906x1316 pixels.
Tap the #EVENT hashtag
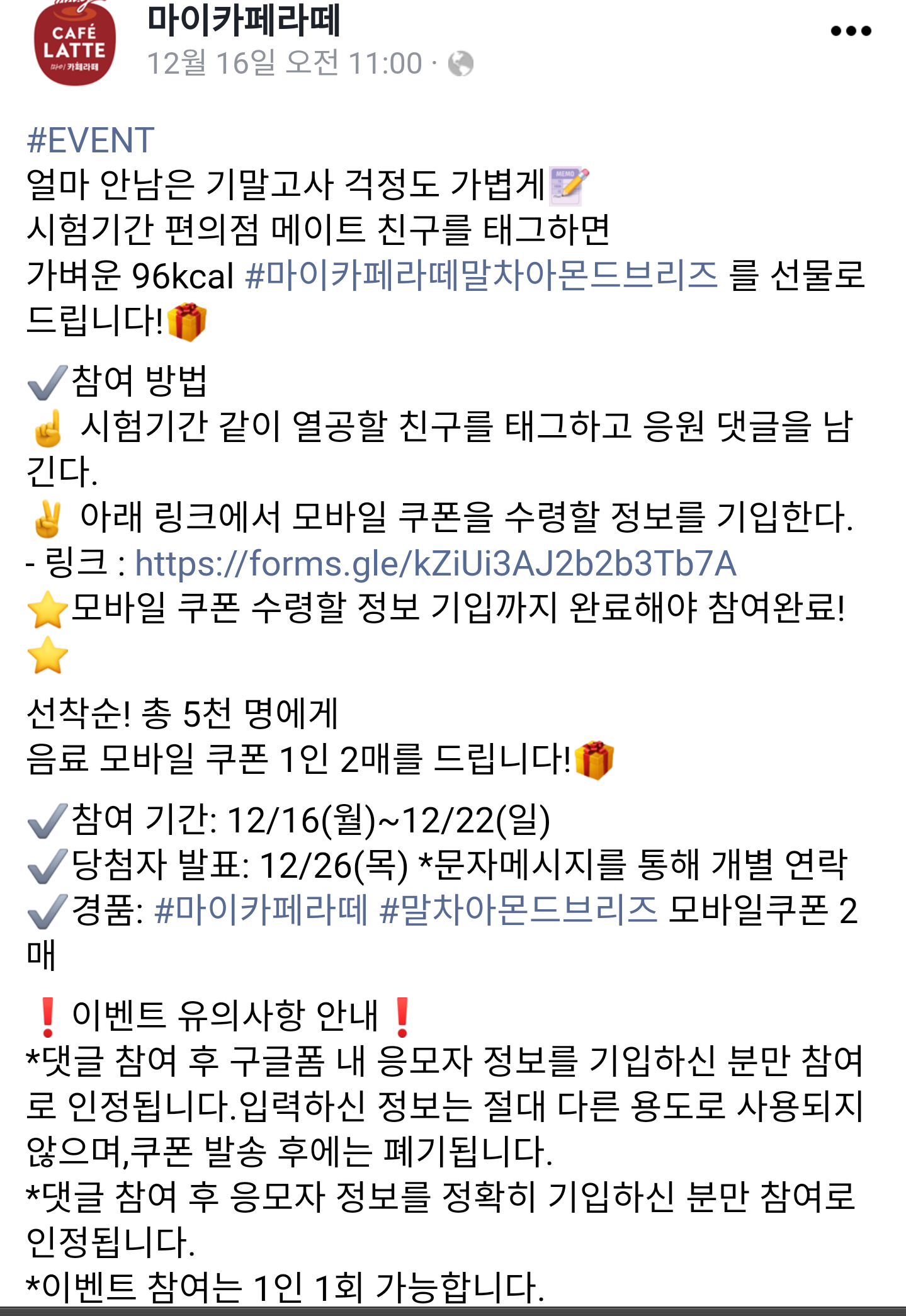pyautogui.click(x=91, y=140)
